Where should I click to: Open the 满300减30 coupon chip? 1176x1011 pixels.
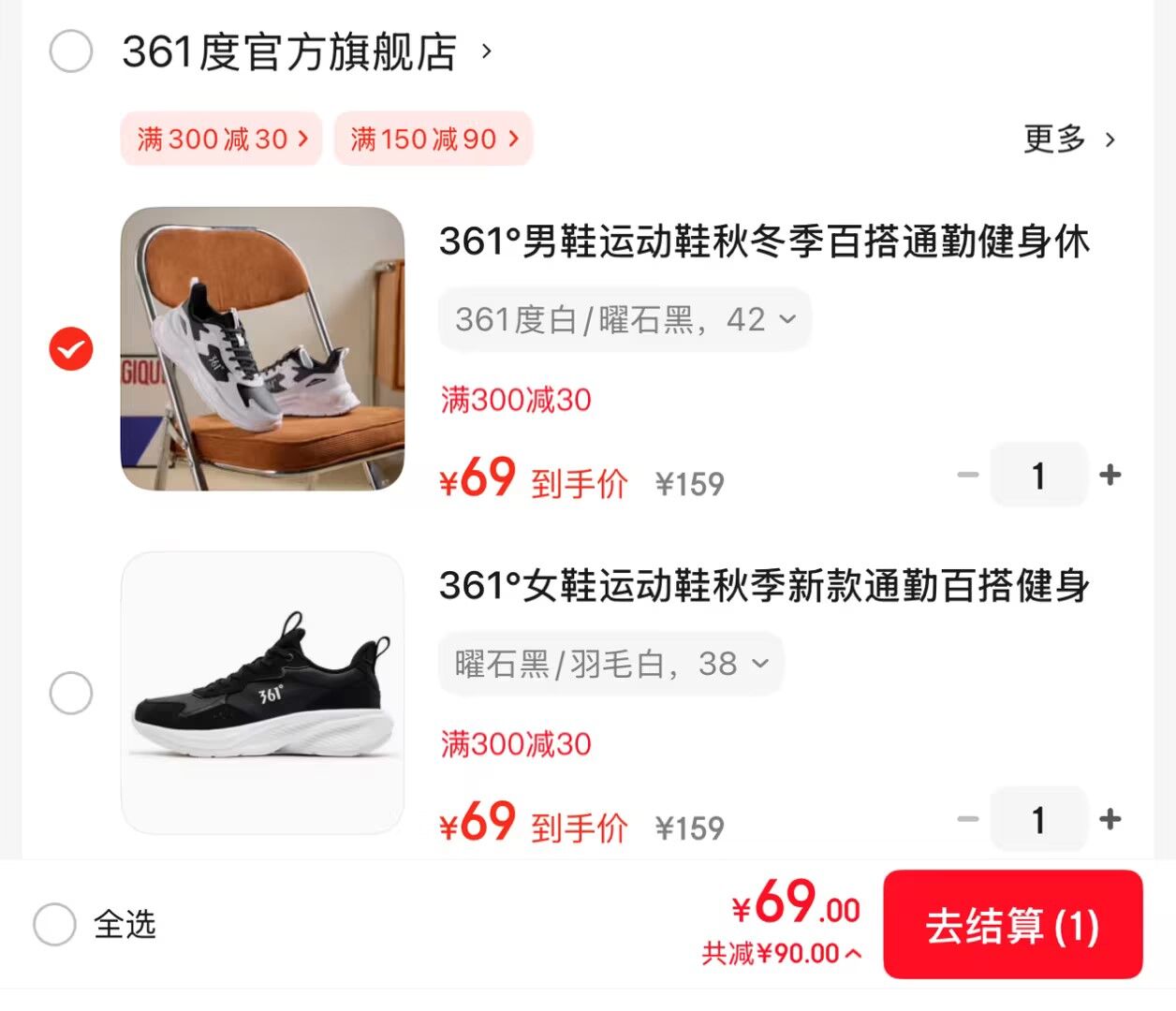click(221, 139)
